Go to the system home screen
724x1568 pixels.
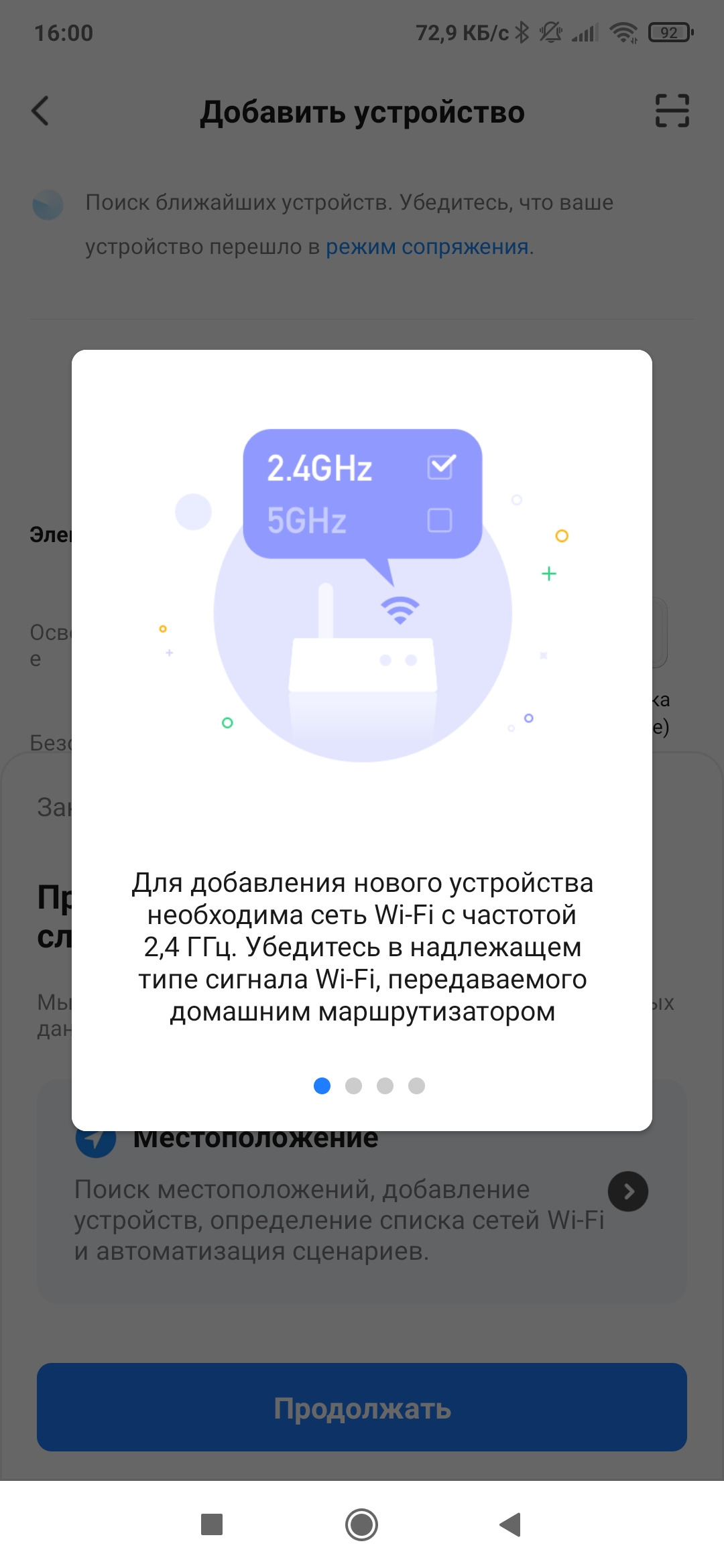(362, 1525)
